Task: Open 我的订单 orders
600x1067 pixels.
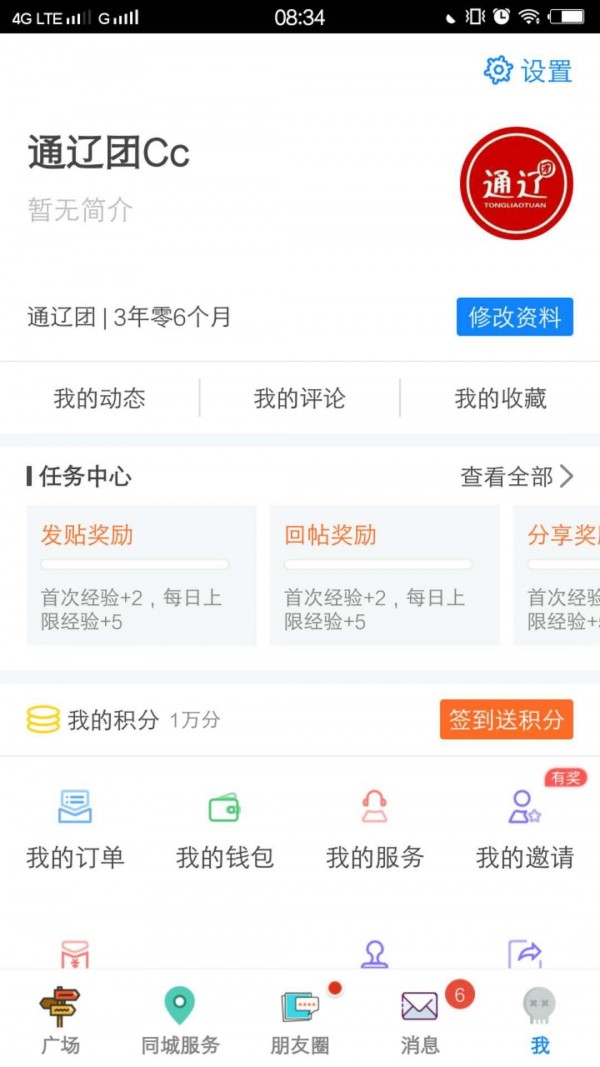Action: click(x=75, y=828)
